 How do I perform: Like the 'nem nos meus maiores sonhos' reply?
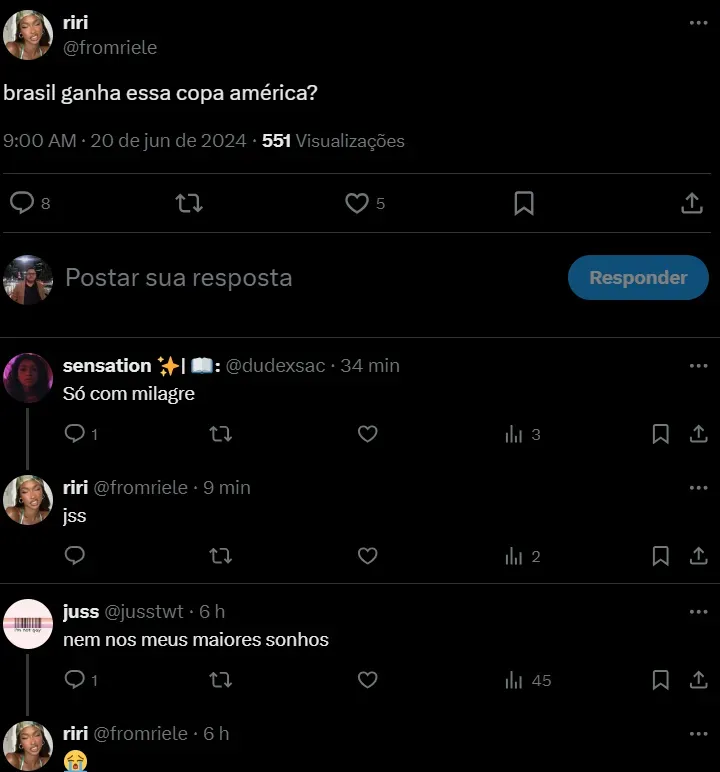pos(367,680)
